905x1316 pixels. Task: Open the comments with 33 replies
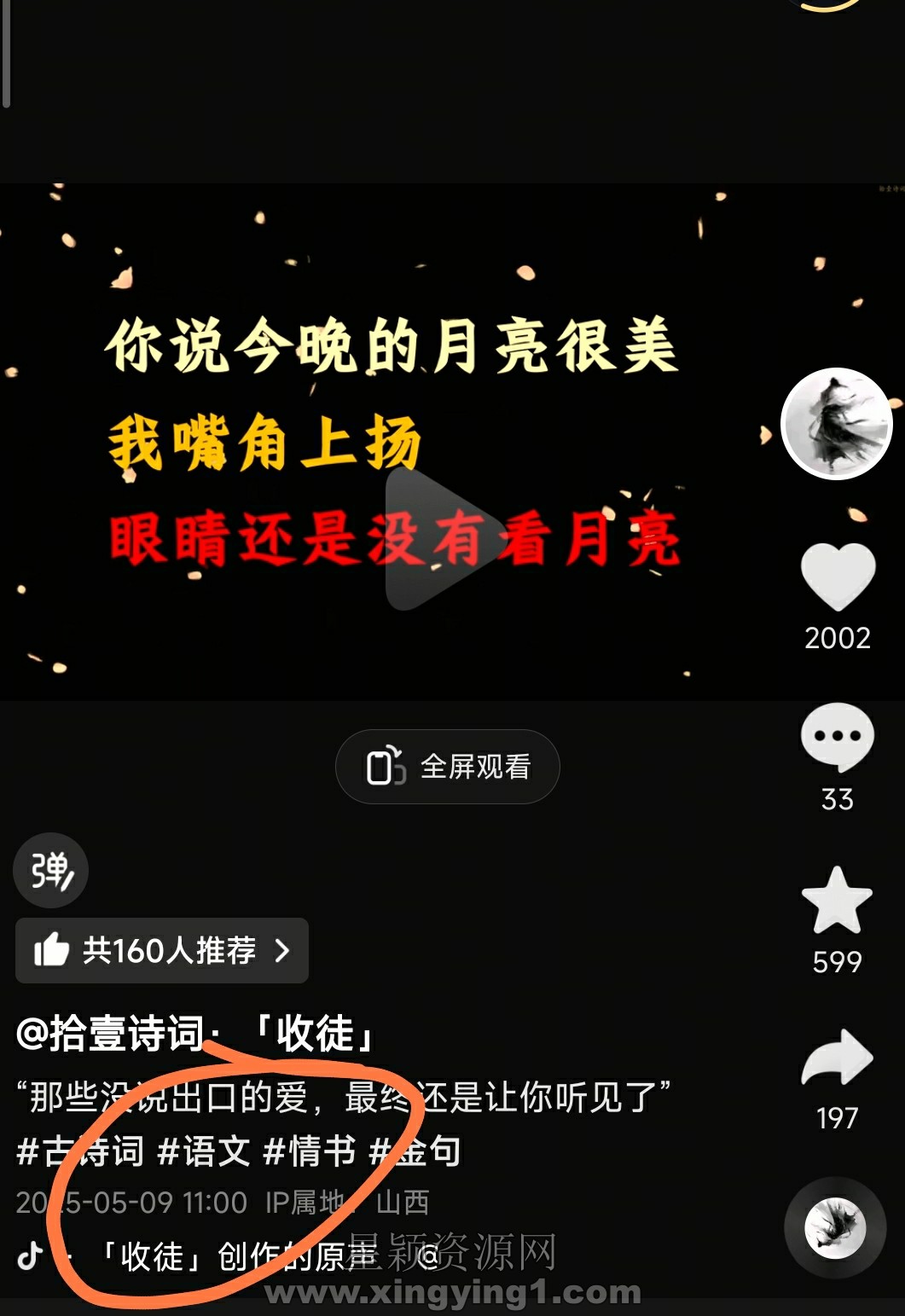[837, 739]
